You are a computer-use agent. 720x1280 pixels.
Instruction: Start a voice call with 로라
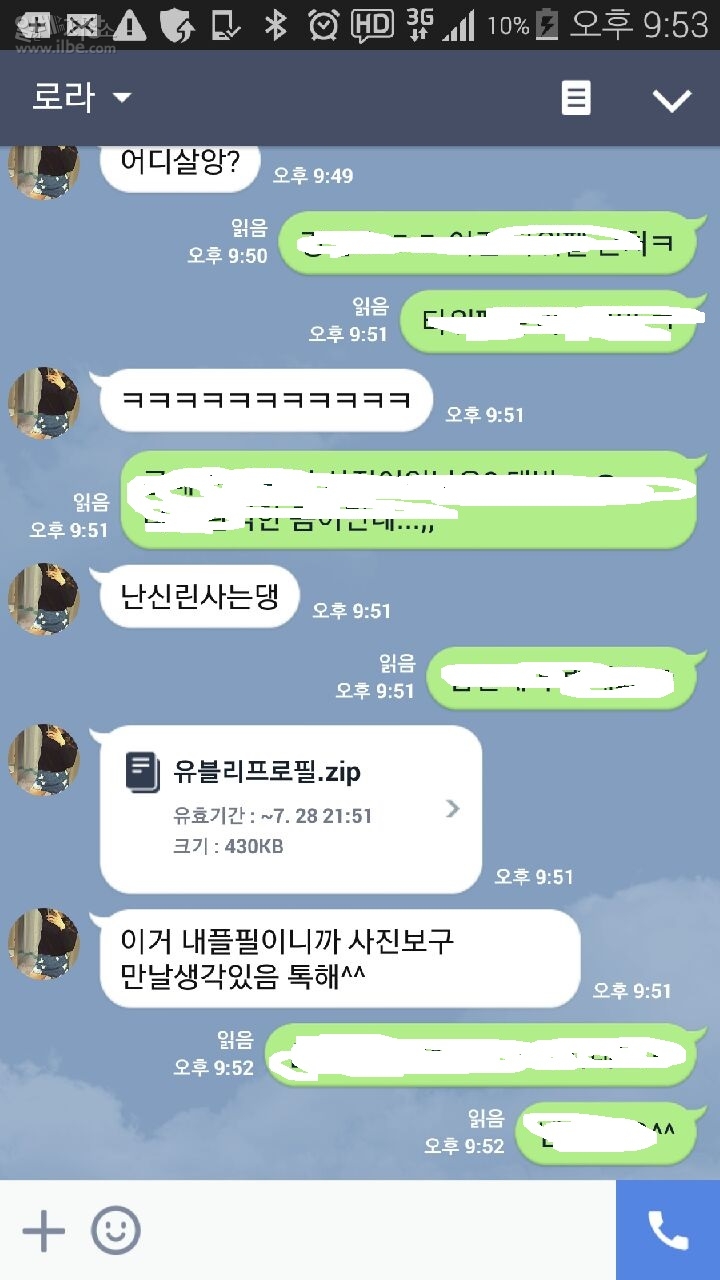[667, 1231]
